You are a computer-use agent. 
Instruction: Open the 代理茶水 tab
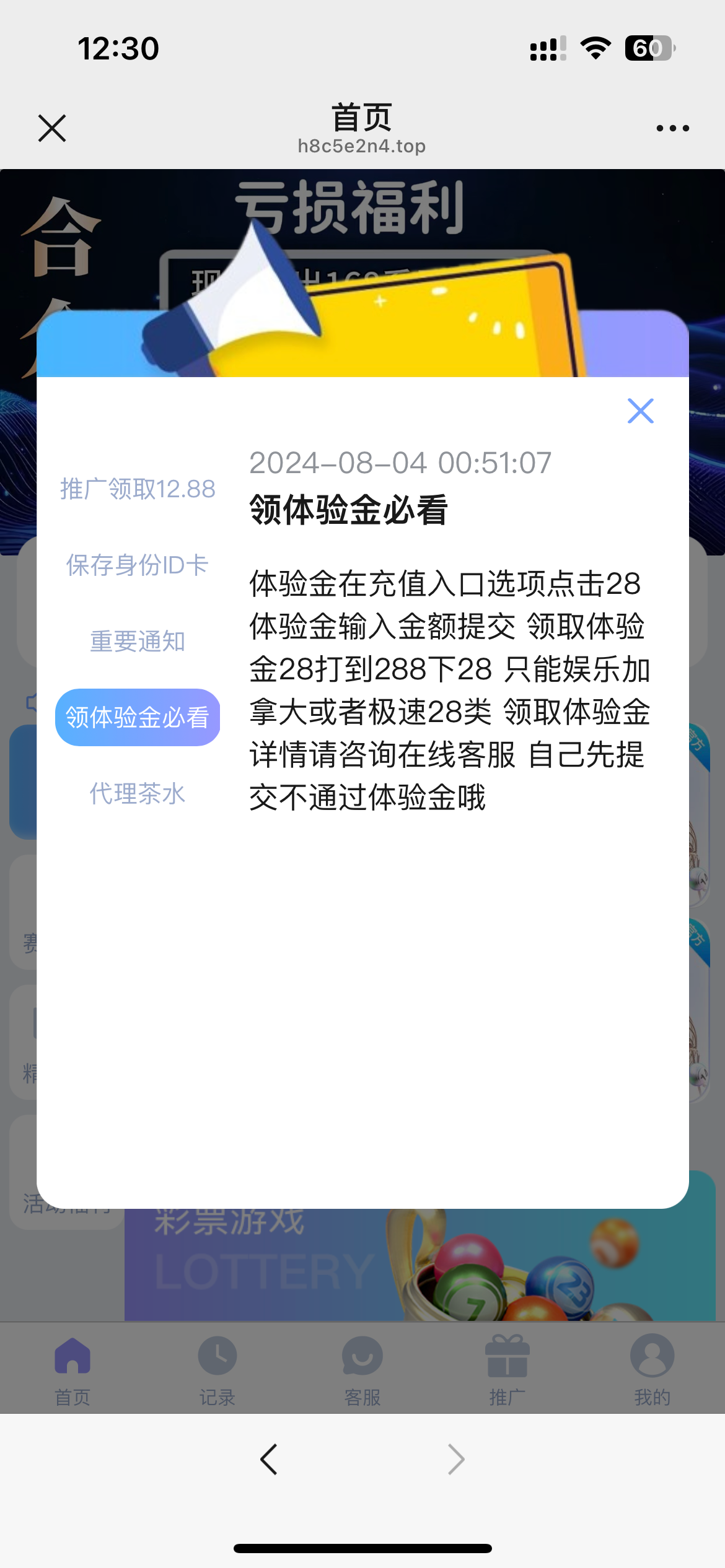(x=138, y=793)
